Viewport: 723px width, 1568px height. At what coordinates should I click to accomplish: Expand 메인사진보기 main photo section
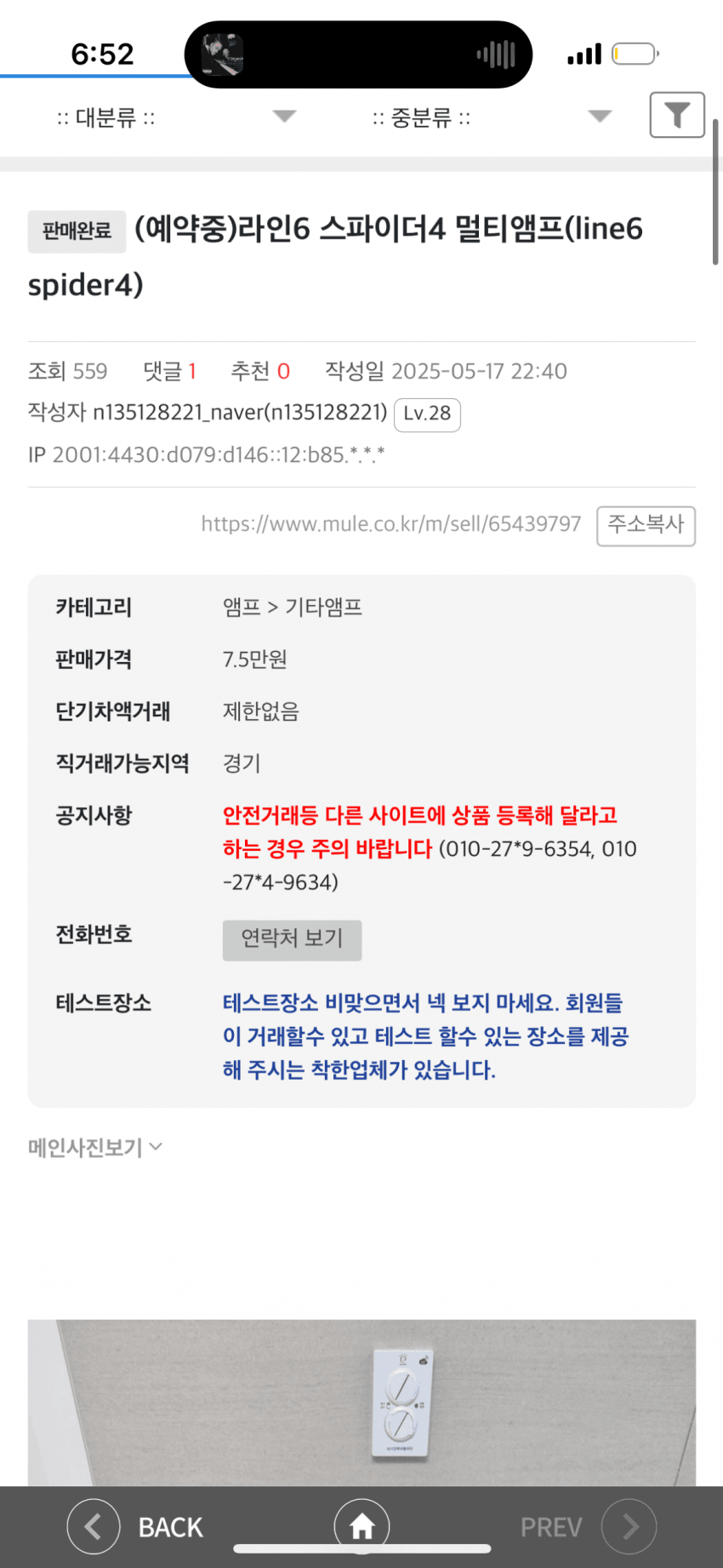click(x=95, y=1148)
